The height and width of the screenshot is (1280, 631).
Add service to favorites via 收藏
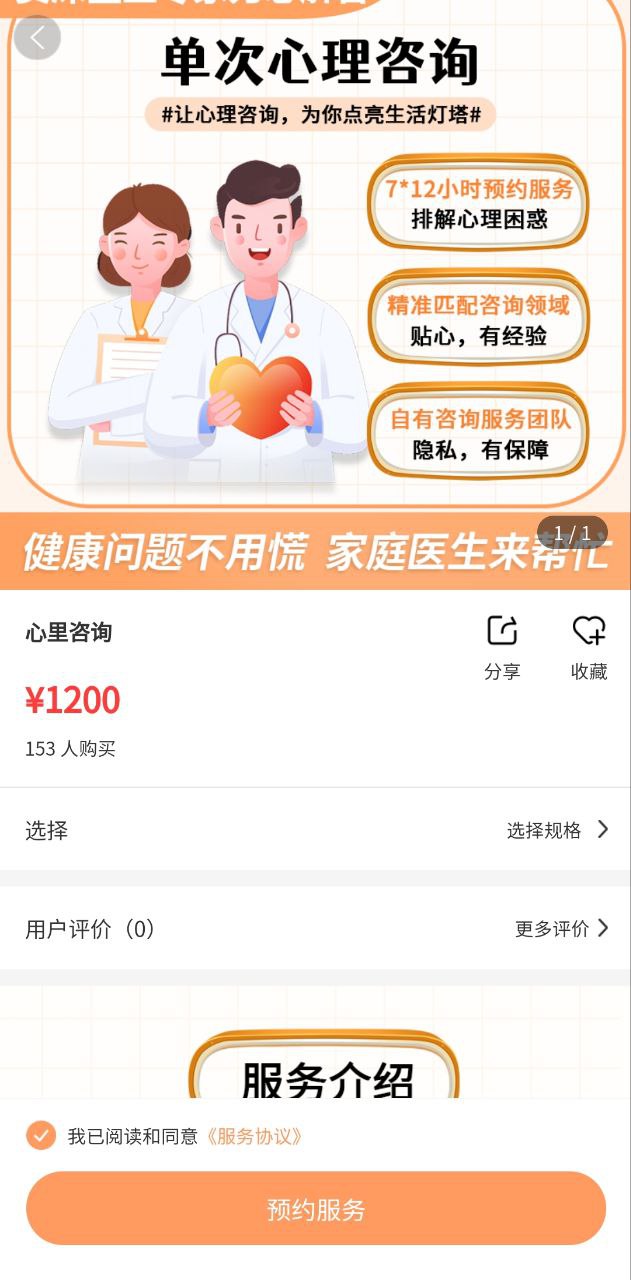point(589,646)
